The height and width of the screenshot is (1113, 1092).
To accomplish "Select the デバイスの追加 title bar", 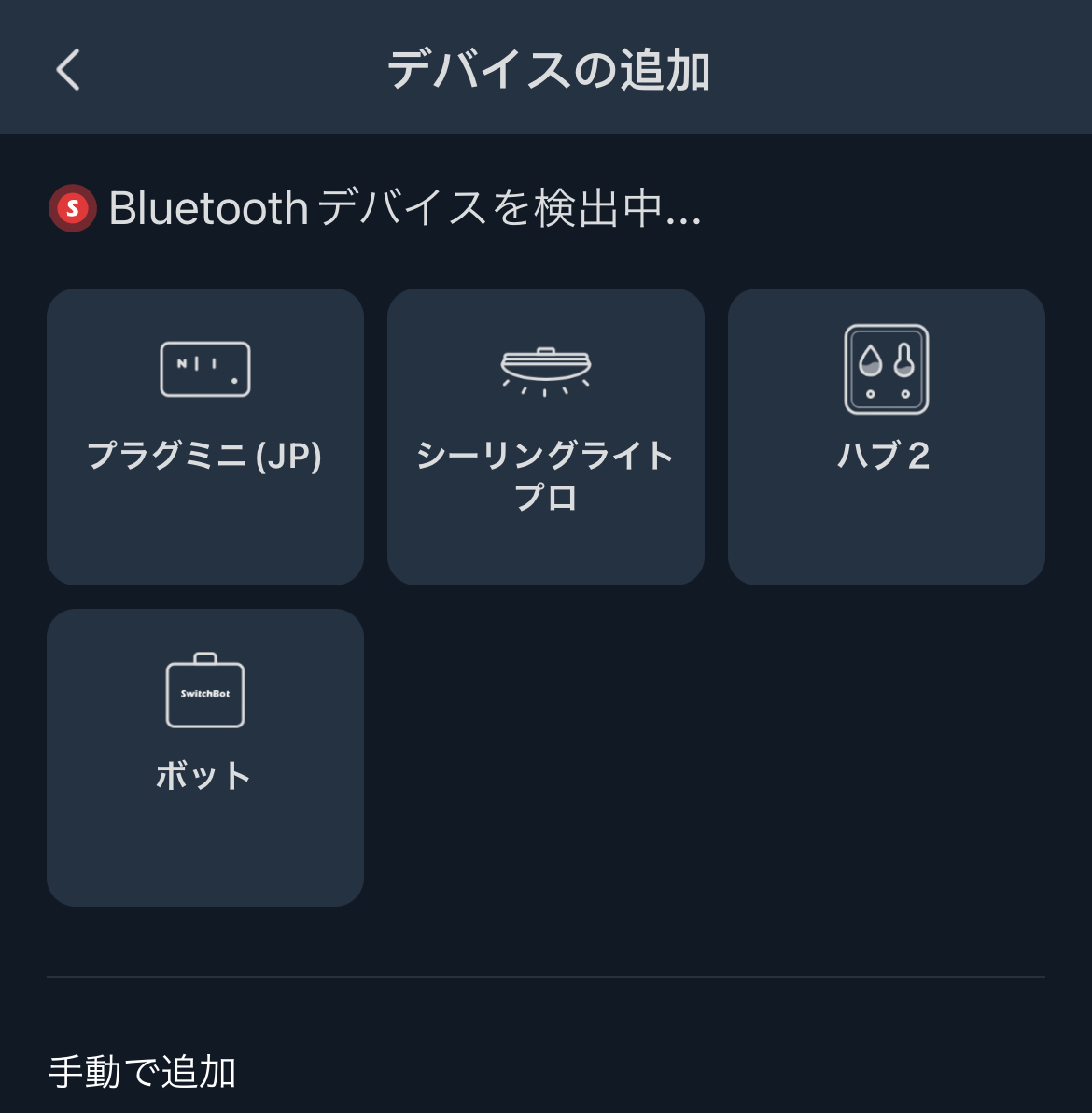I will click(546, 68).
